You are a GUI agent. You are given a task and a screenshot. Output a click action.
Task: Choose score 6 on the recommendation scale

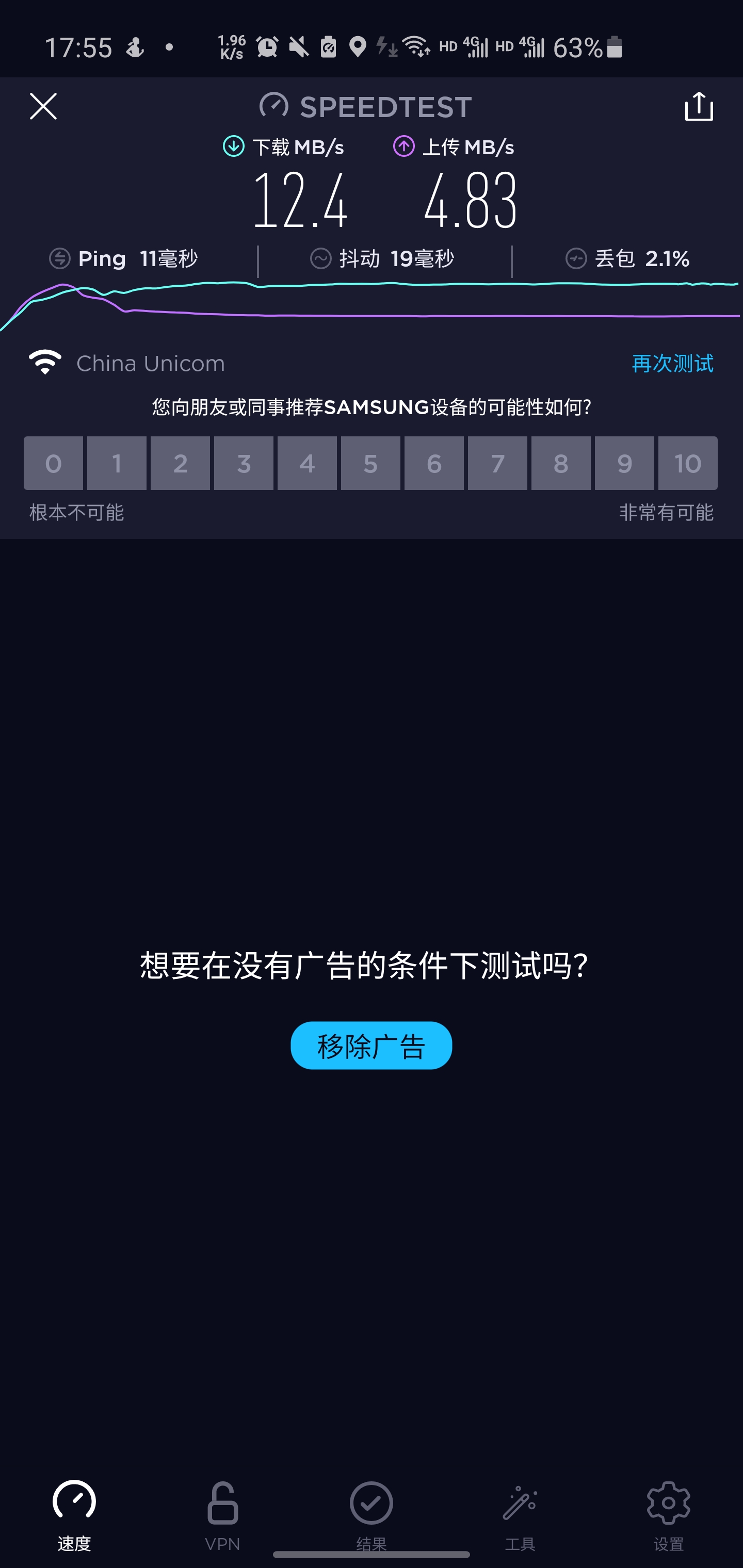point(434,463)
